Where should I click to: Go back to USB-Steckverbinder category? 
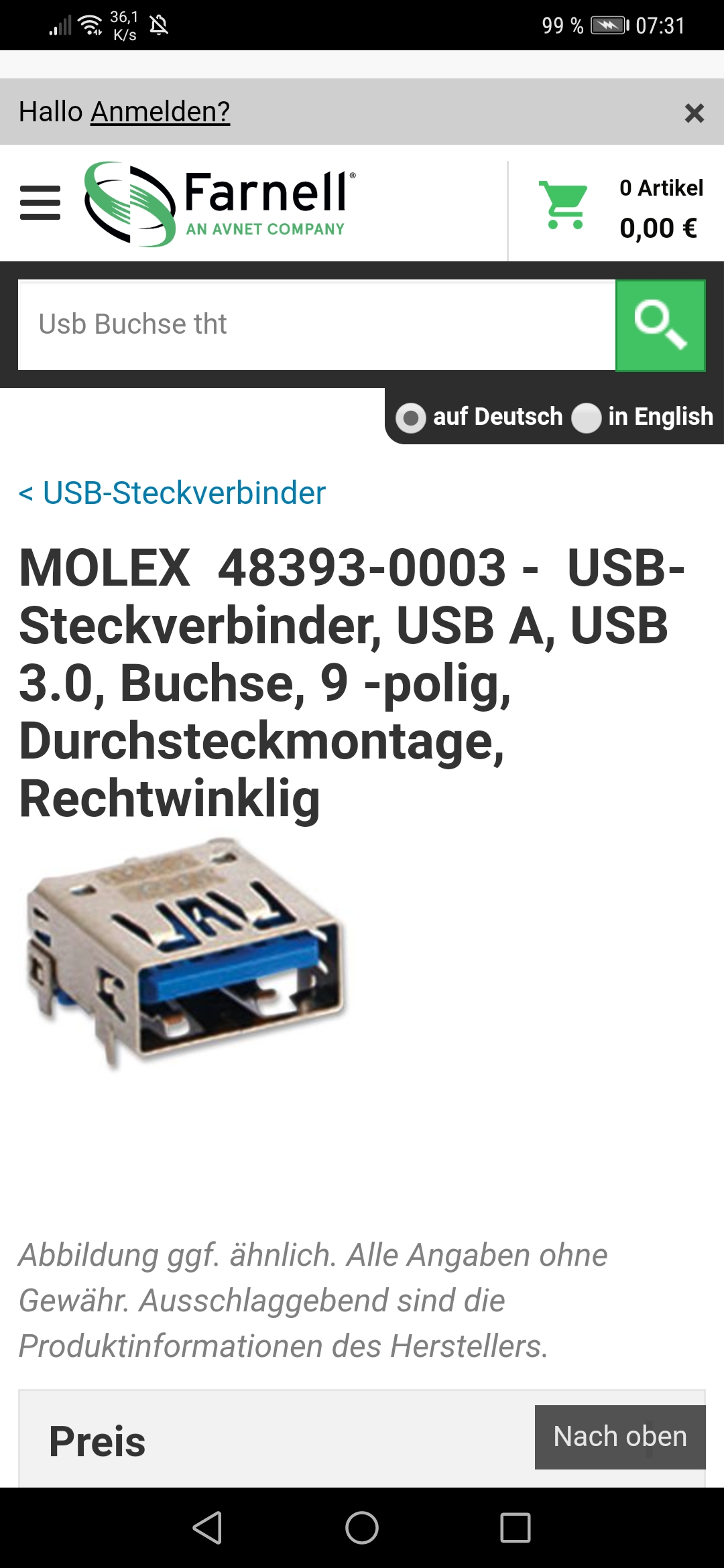pos(172,493)
